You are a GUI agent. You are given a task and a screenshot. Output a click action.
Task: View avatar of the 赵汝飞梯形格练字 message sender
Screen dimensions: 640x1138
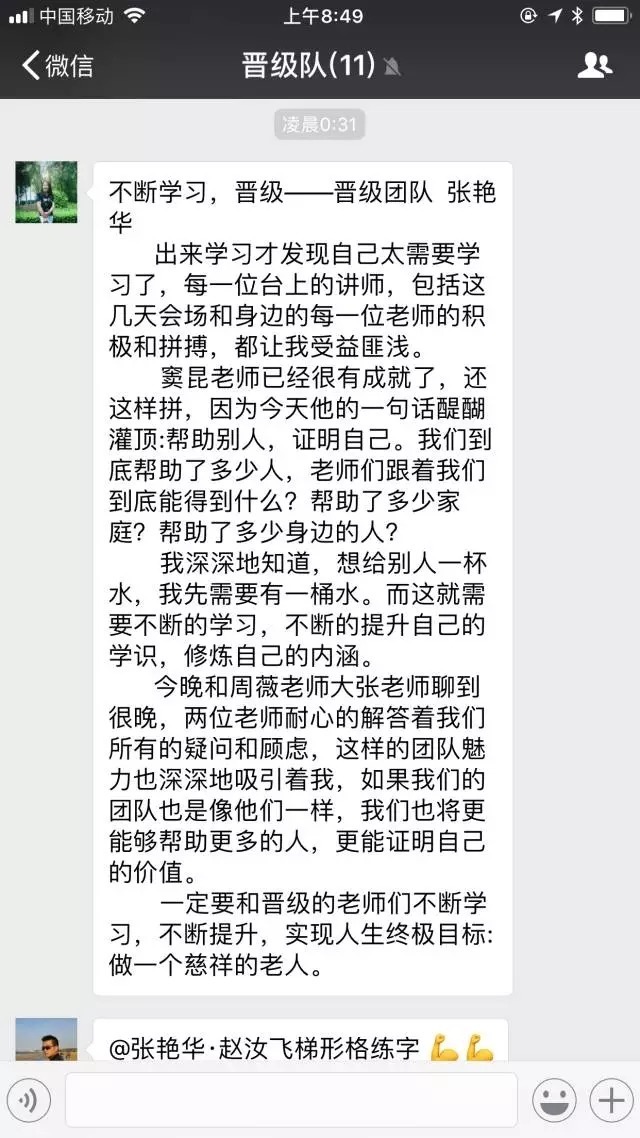(x=46, y=1040)
